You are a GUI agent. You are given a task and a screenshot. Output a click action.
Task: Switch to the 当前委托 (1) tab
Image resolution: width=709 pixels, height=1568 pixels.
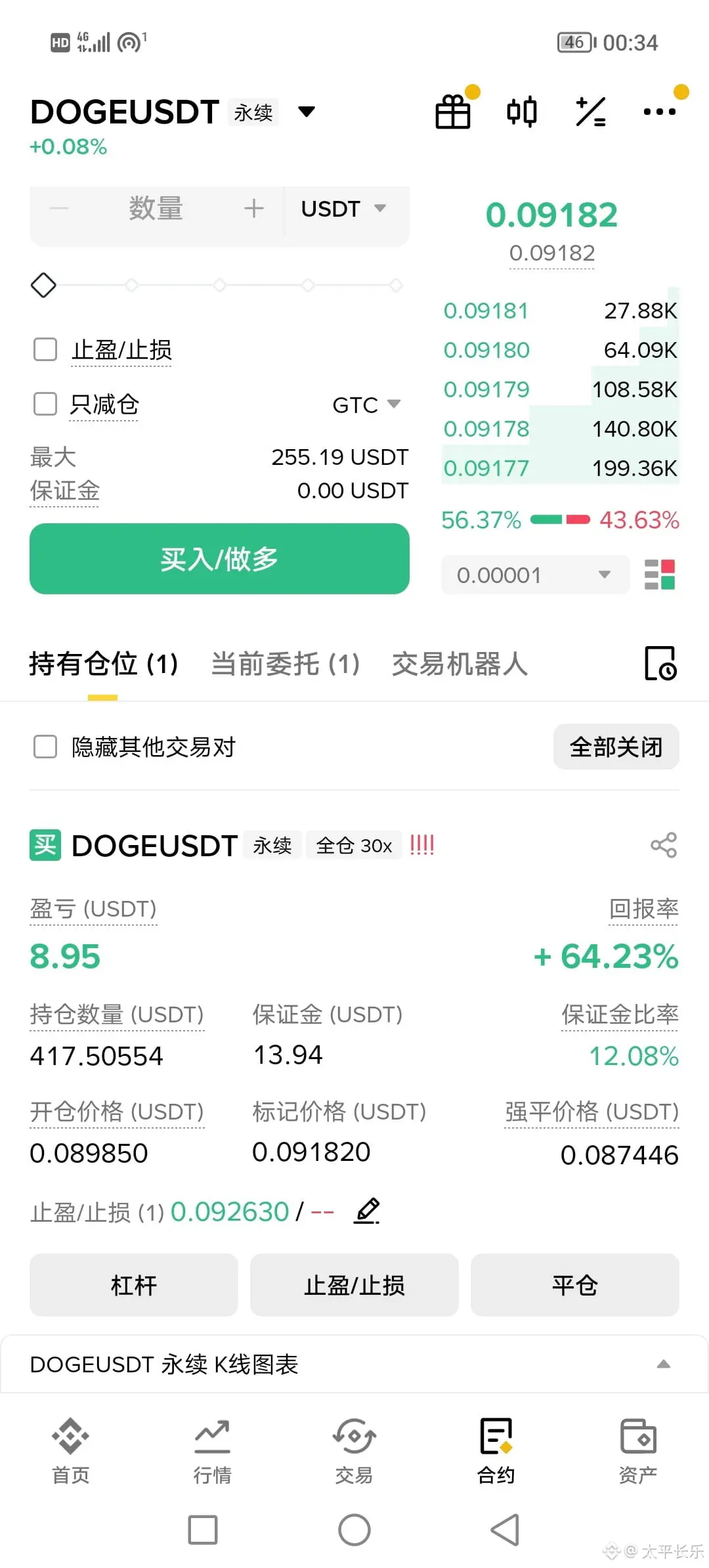286,664
